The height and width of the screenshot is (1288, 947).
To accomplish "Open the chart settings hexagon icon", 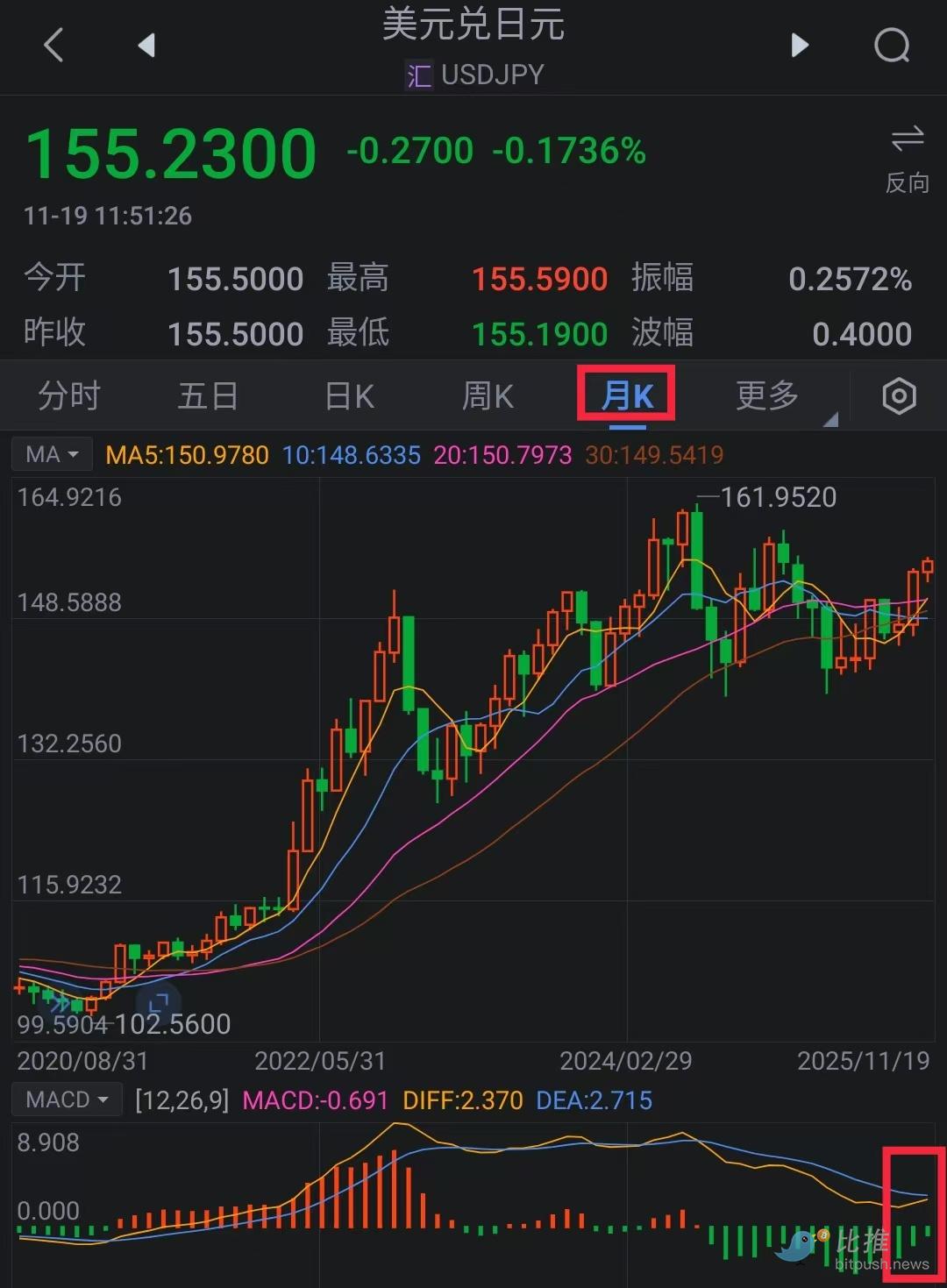I will (x=899, y=396).
